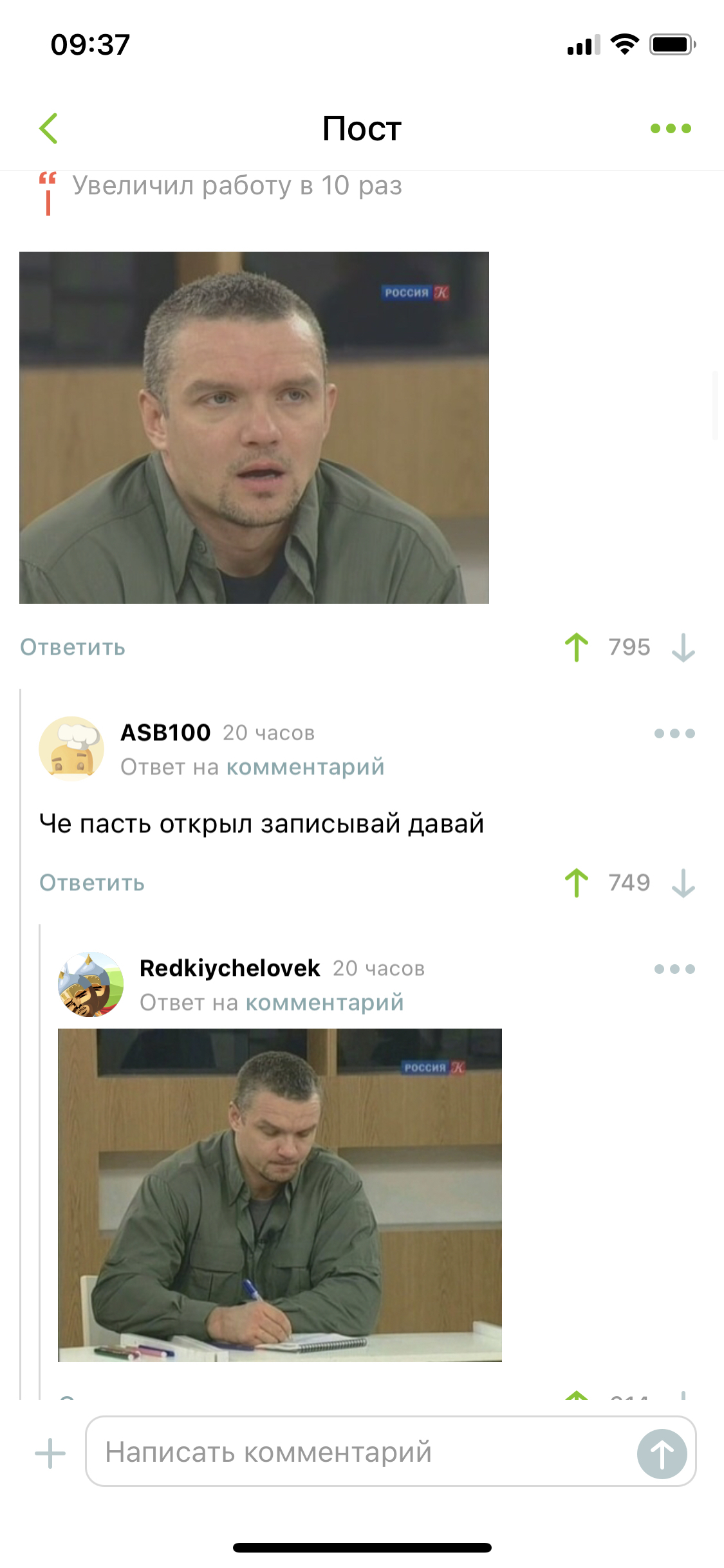The image size is (724, 1568).
Task: Downvote the comment rated 795
Action: 683,647
